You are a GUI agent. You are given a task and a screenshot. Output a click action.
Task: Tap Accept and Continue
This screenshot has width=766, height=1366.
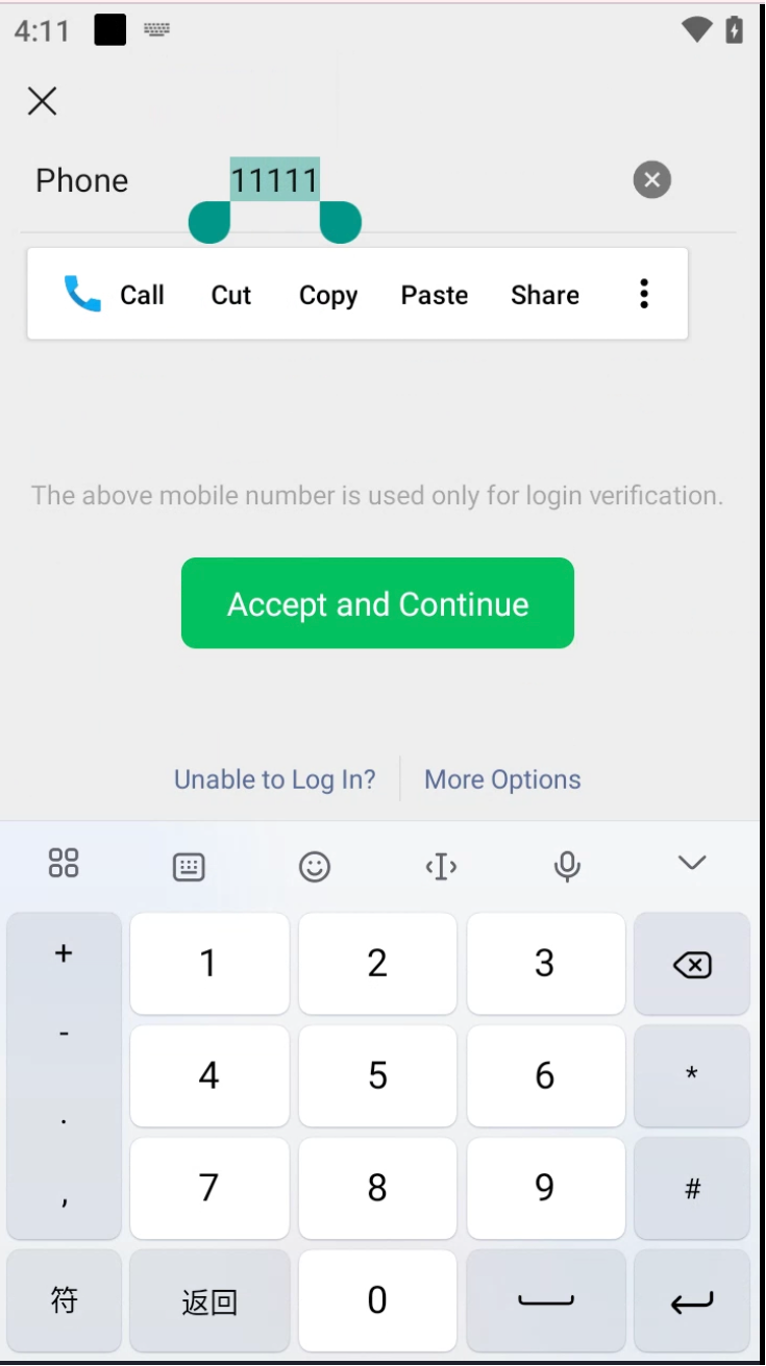[377, 604]
